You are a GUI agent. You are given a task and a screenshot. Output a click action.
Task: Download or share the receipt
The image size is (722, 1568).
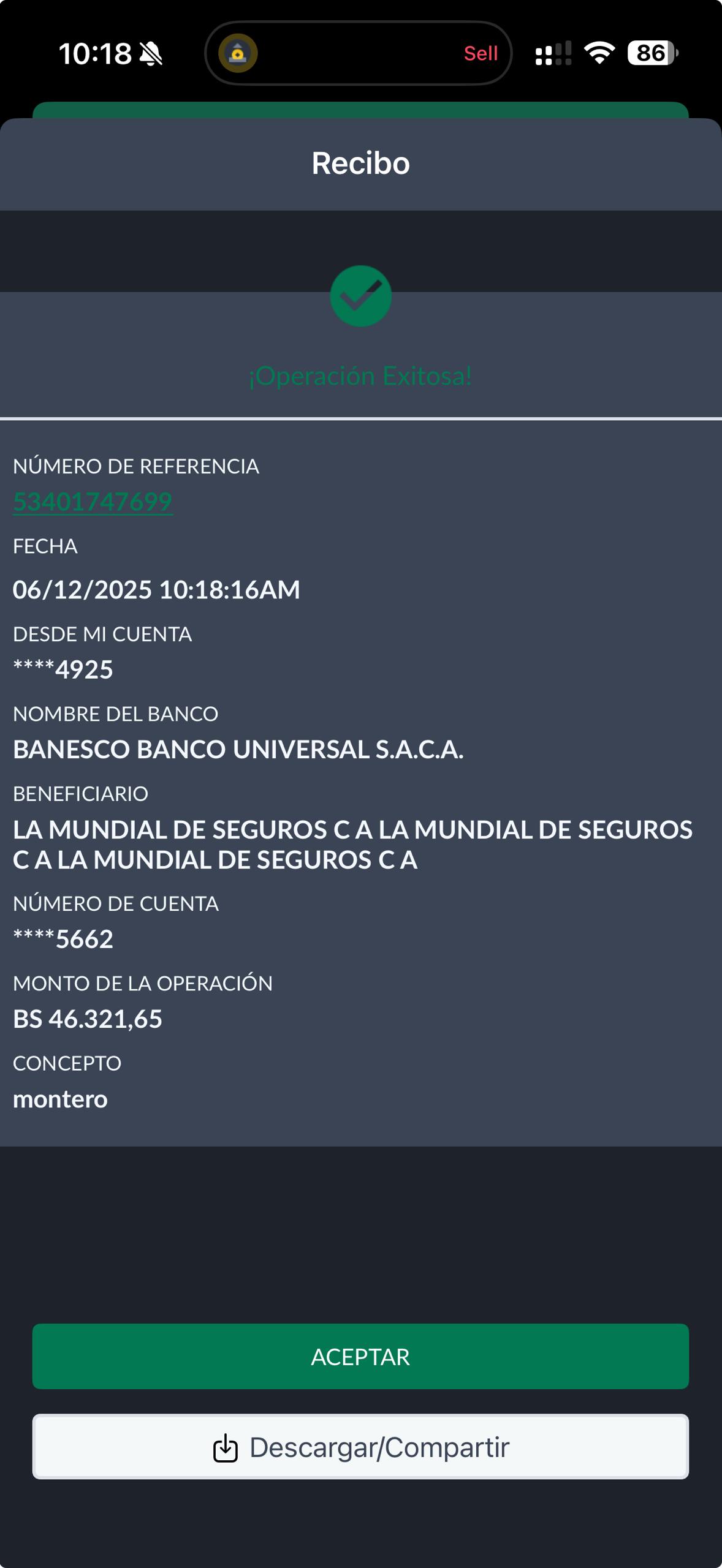360,1447
